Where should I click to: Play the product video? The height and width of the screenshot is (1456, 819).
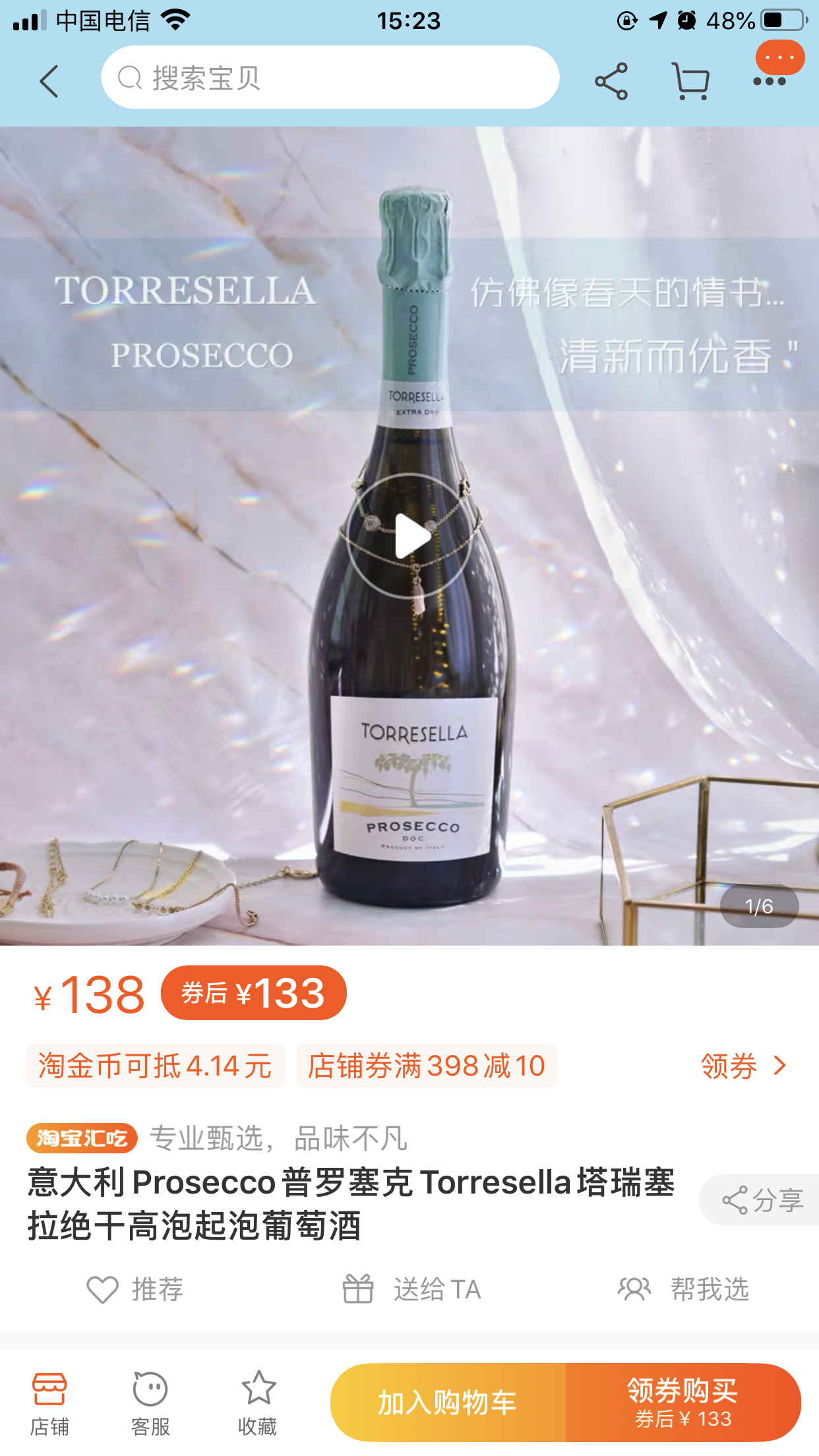409,536
